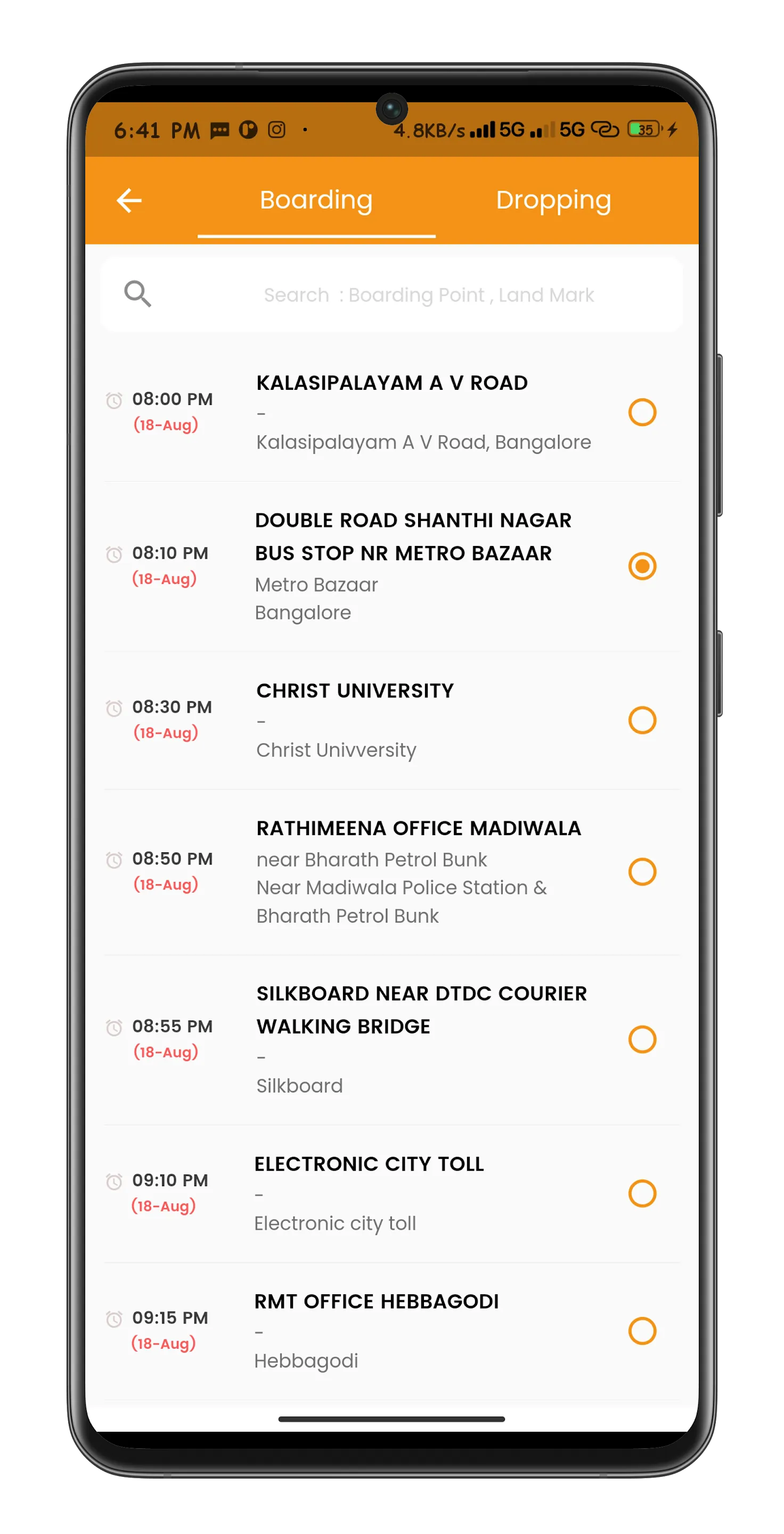
Task: Switch to the Dropping tab
Action: click(553, 200)
